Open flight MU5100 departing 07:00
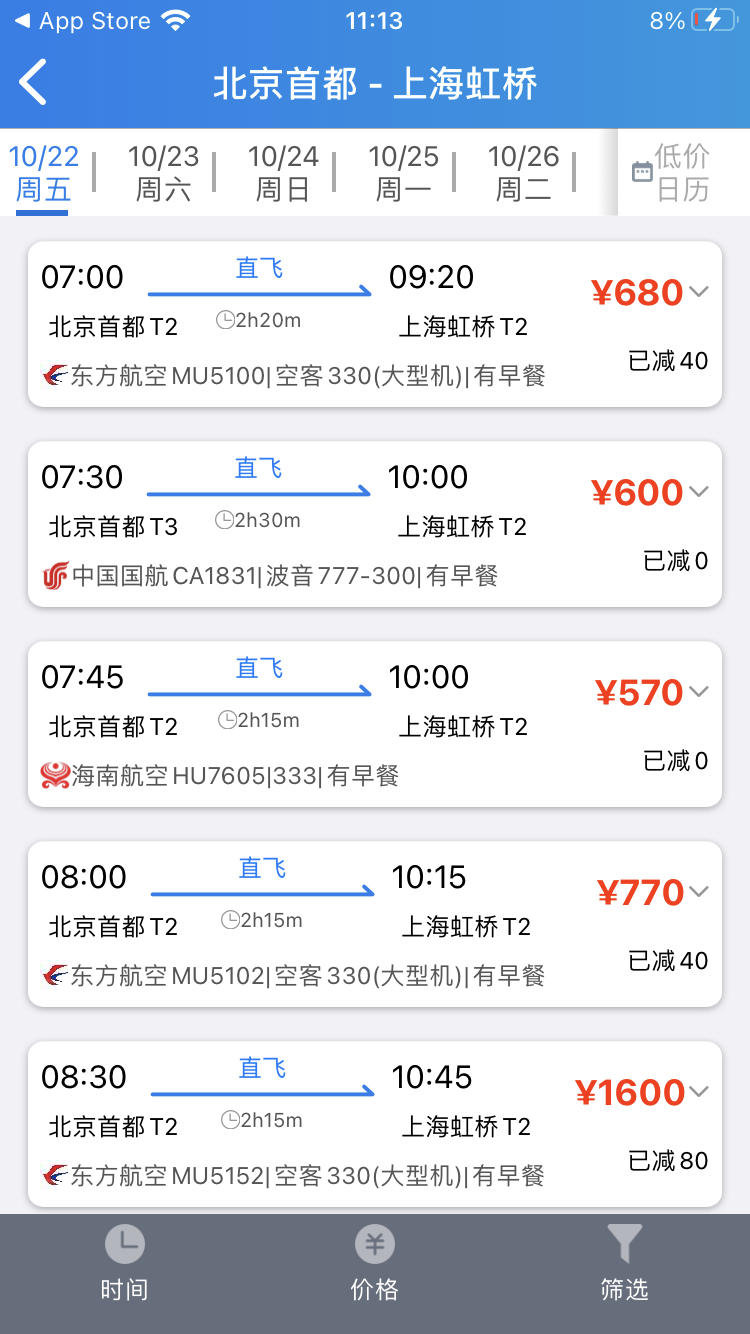 point(375,324)
